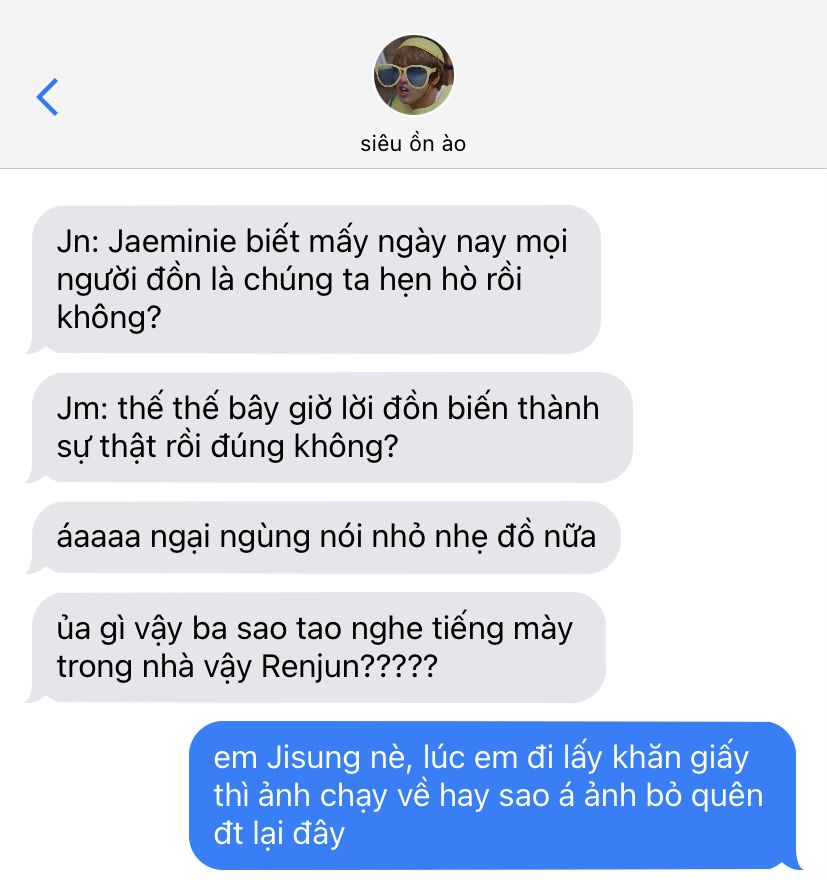The height and width of the screenshot is (880, 827).
Task: Go back to the messages list
Action: point(47,96)
